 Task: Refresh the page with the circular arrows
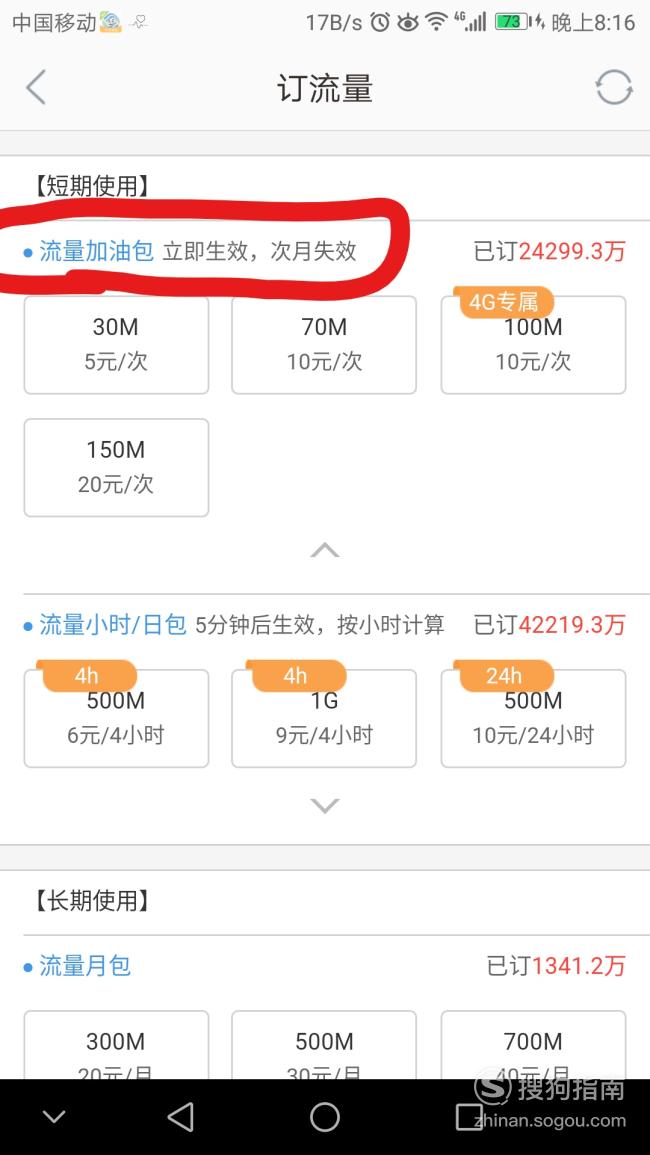[614, 88]
